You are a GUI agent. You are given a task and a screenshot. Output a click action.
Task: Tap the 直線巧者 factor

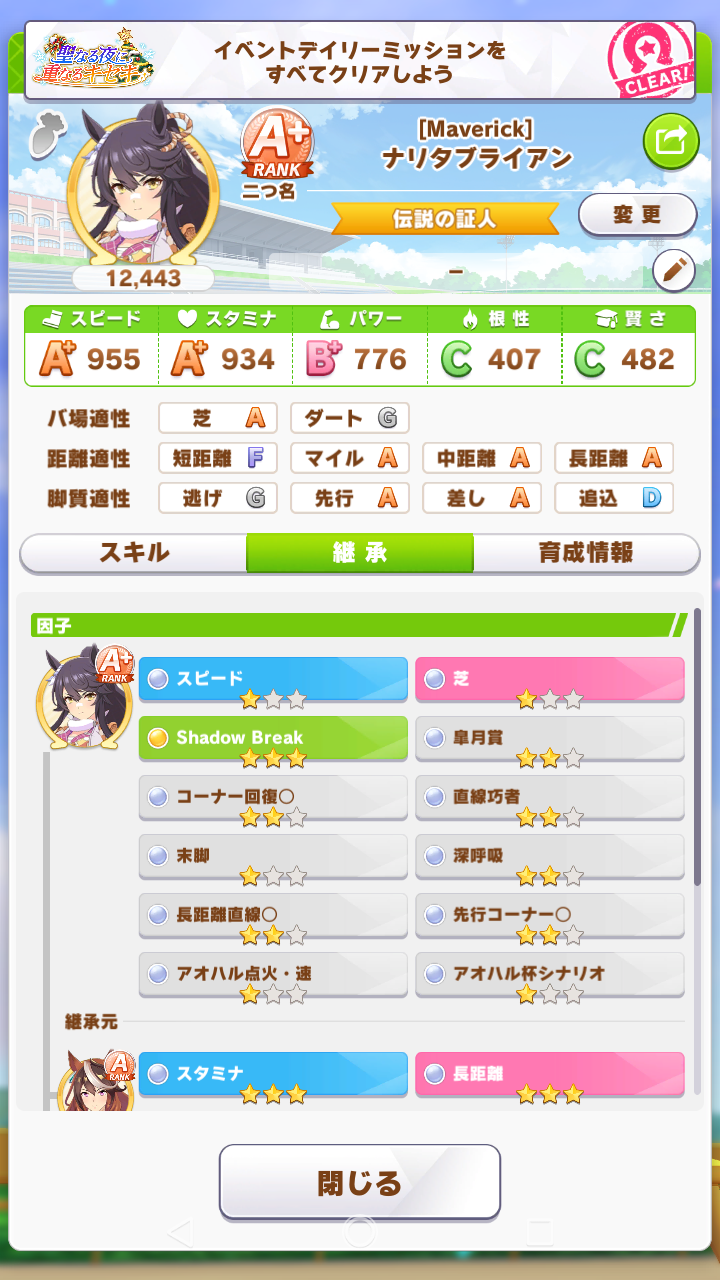click(550, 797)
